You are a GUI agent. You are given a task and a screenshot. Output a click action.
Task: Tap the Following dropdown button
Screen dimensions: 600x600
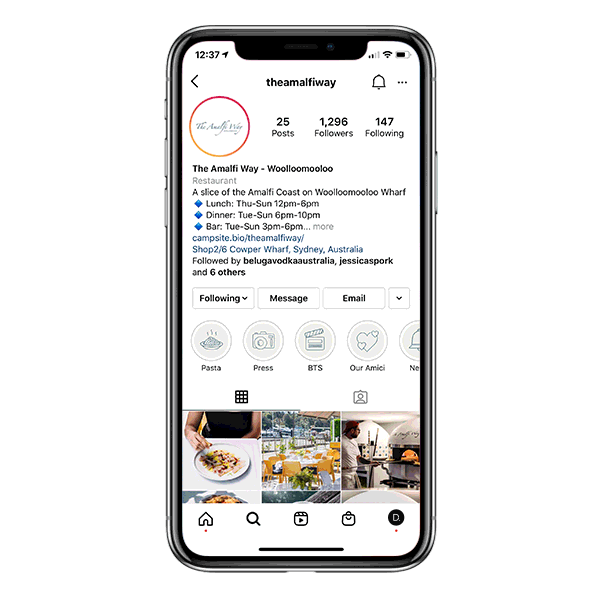pos(223,298)
